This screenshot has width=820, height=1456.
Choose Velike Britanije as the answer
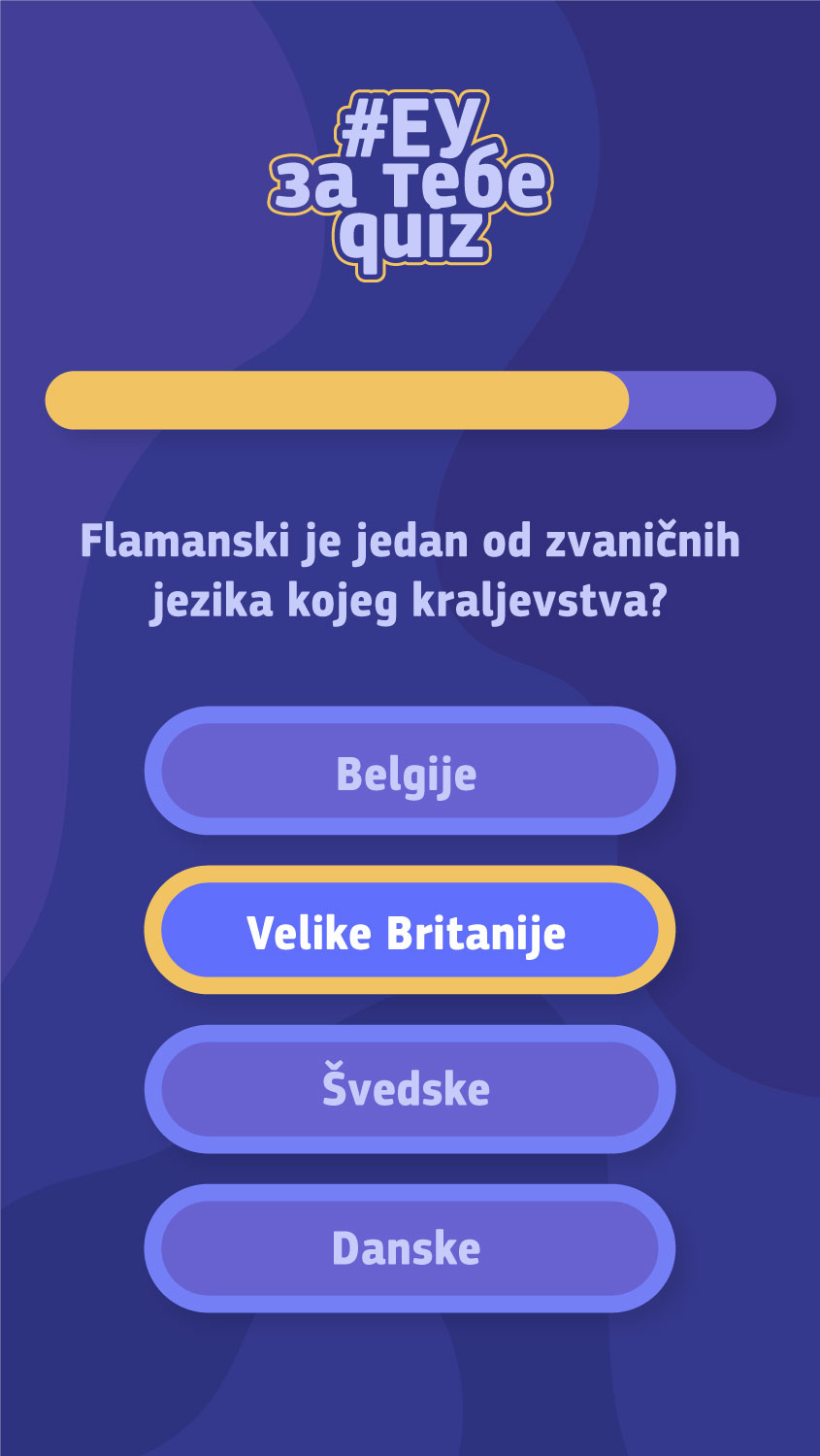[410, 930]
